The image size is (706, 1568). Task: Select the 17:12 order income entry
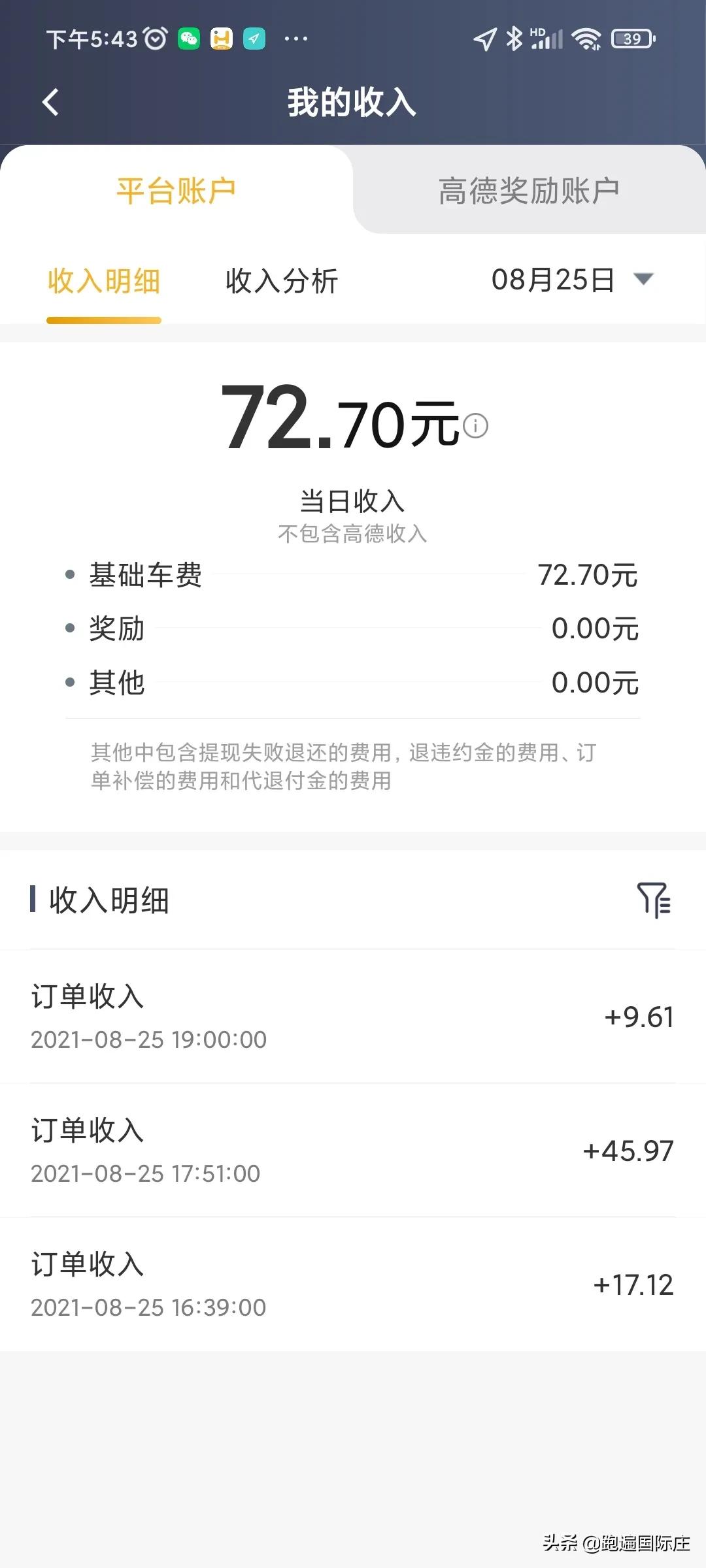[x=353, y=1284]
